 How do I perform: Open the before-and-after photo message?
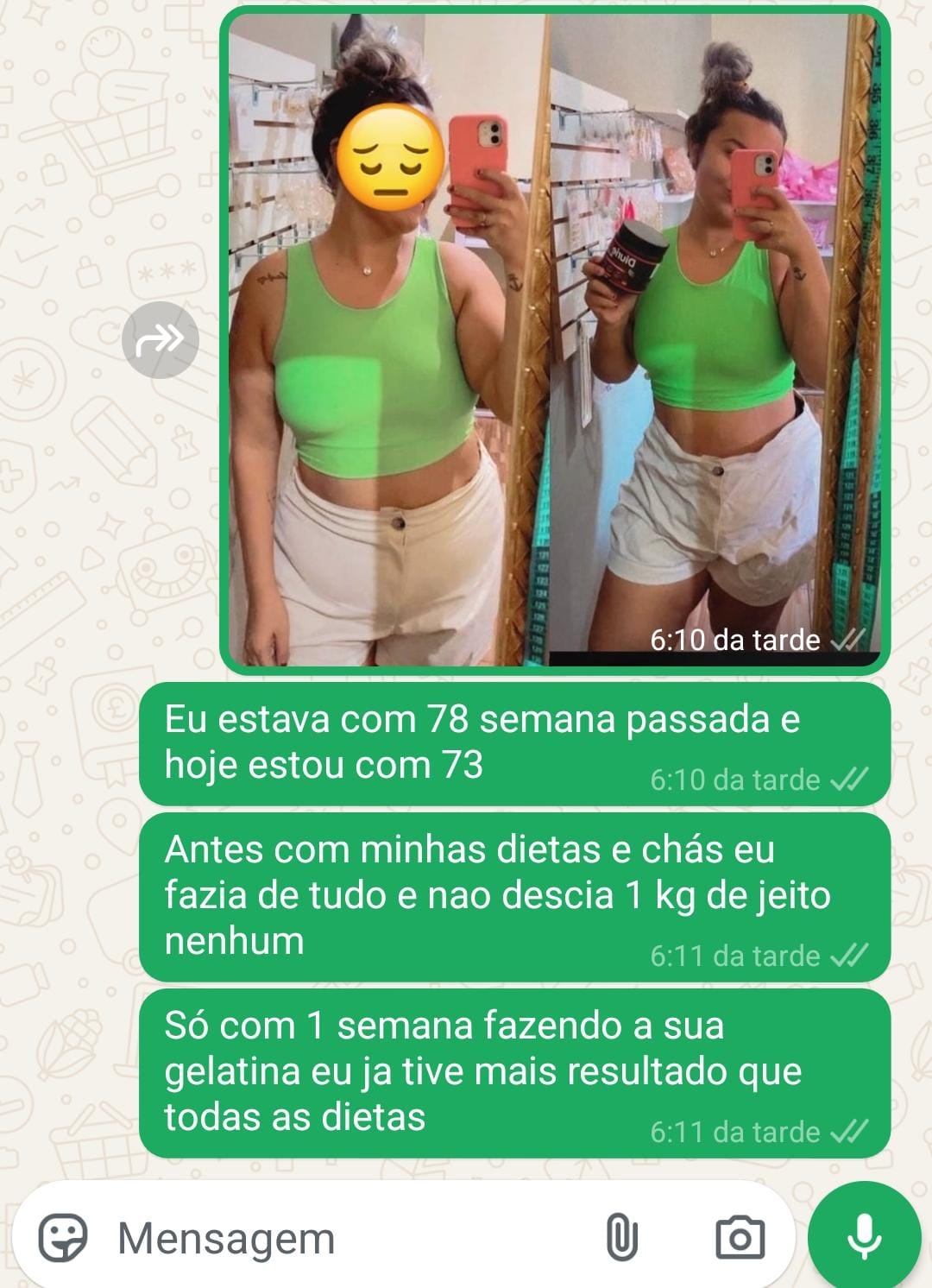(x=555, y=341)
